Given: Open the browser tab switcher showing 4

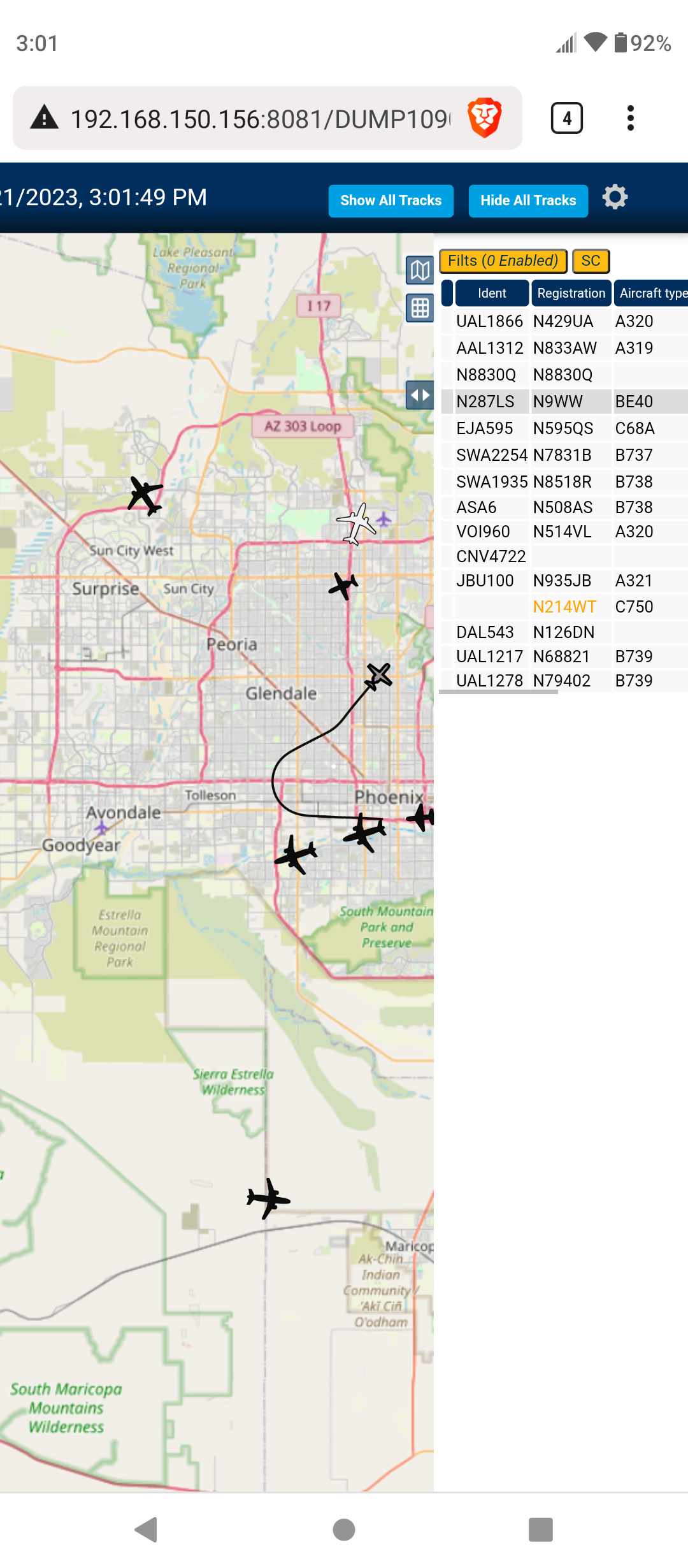Looking at the screenshot, I should pos(566,118).
